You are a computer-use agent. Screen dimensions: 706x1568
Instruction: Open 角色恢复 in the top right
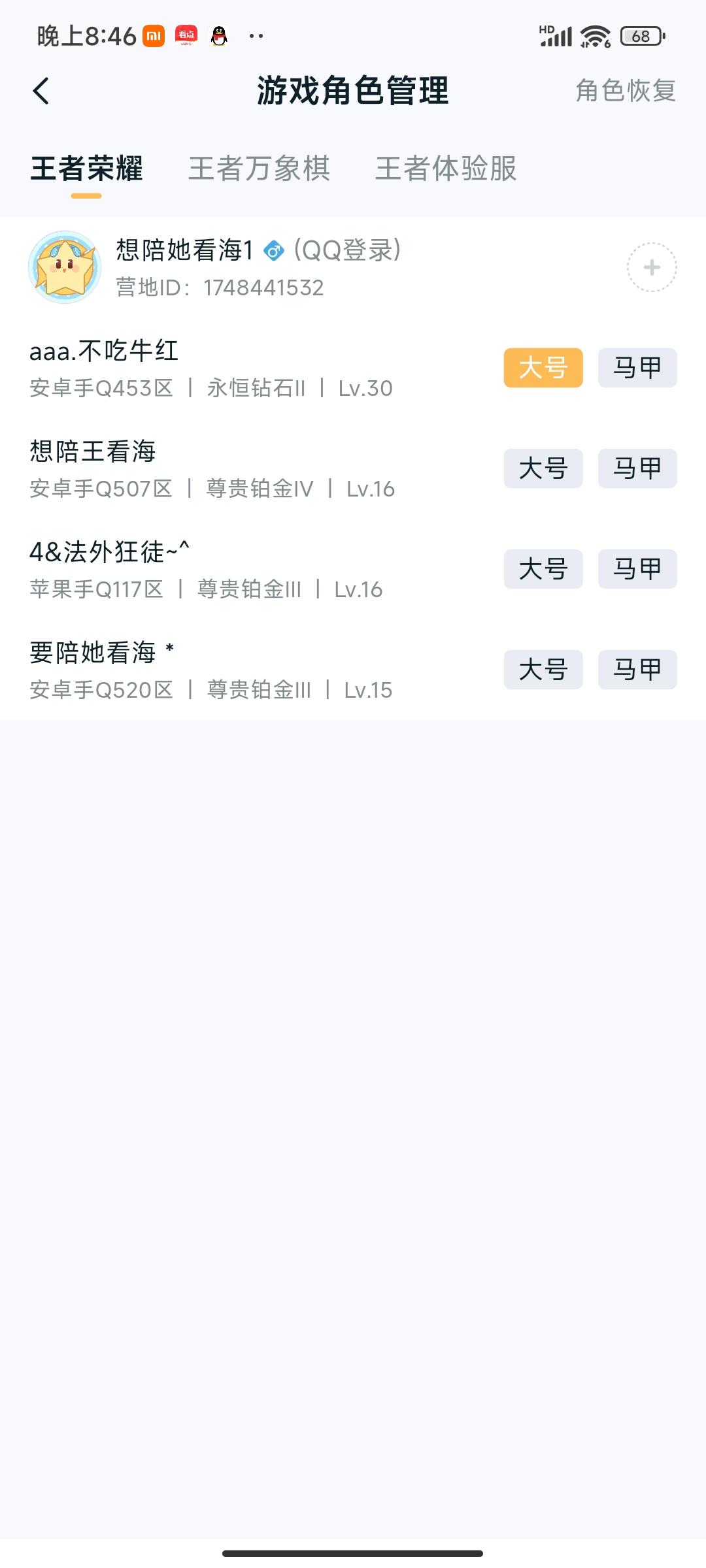[625, 91]
